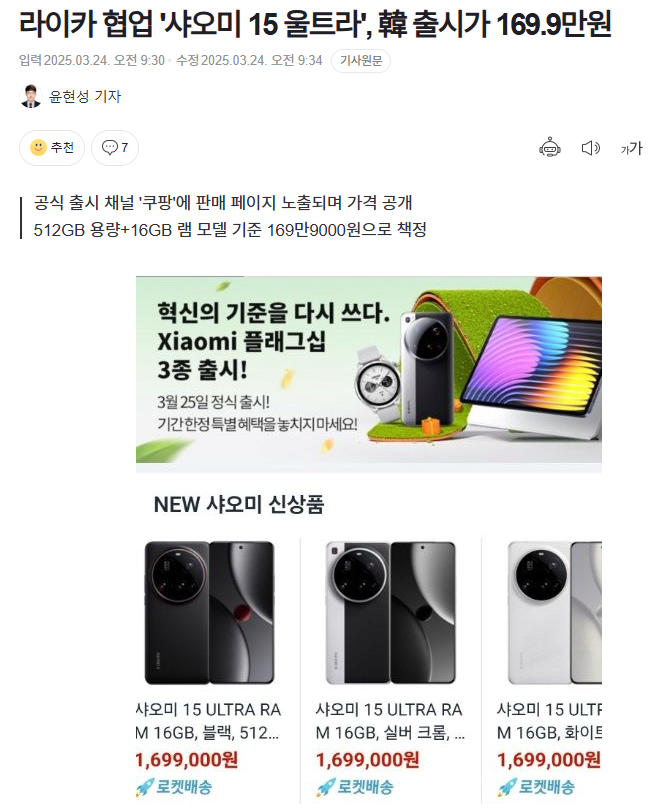Listen to the article with the speaker icon
Screen dimensions: 648x811
point(590,148)
